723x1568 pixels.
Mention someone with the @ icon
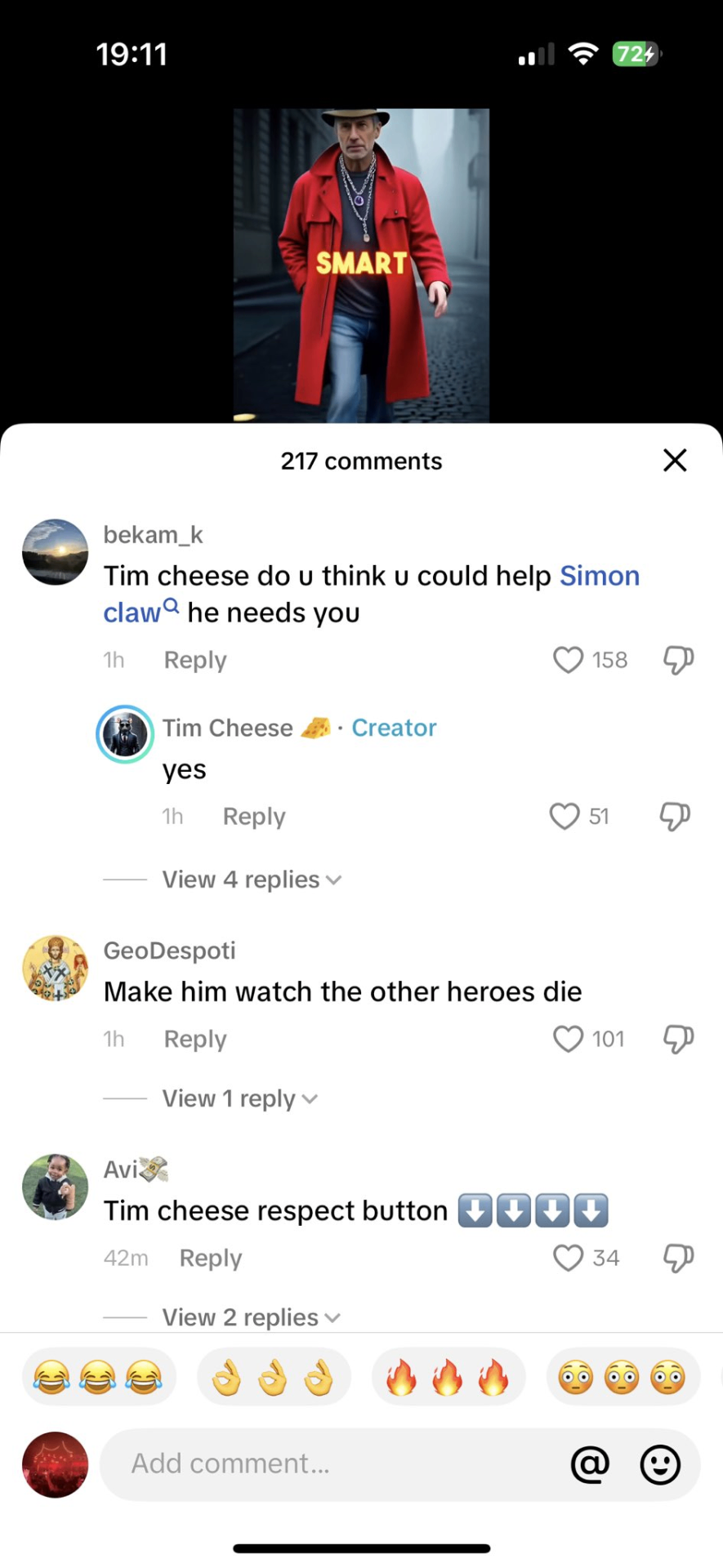pos(590,1464)
